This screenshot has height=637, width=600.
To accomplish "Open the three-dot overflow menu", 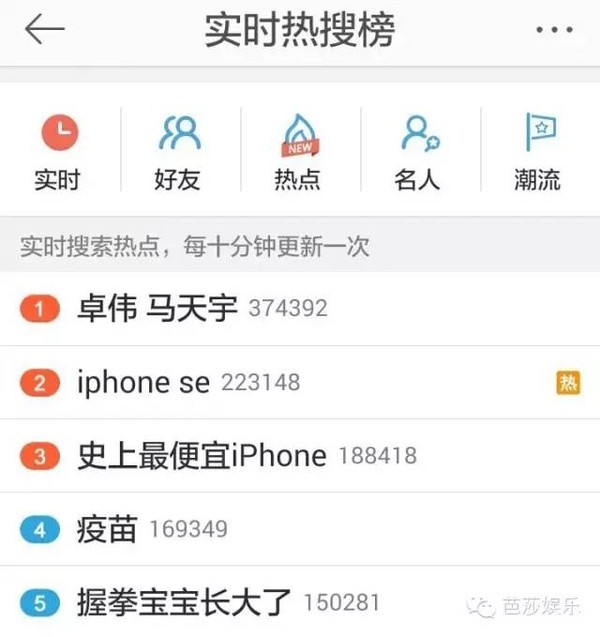I will (x=554, y=31).
